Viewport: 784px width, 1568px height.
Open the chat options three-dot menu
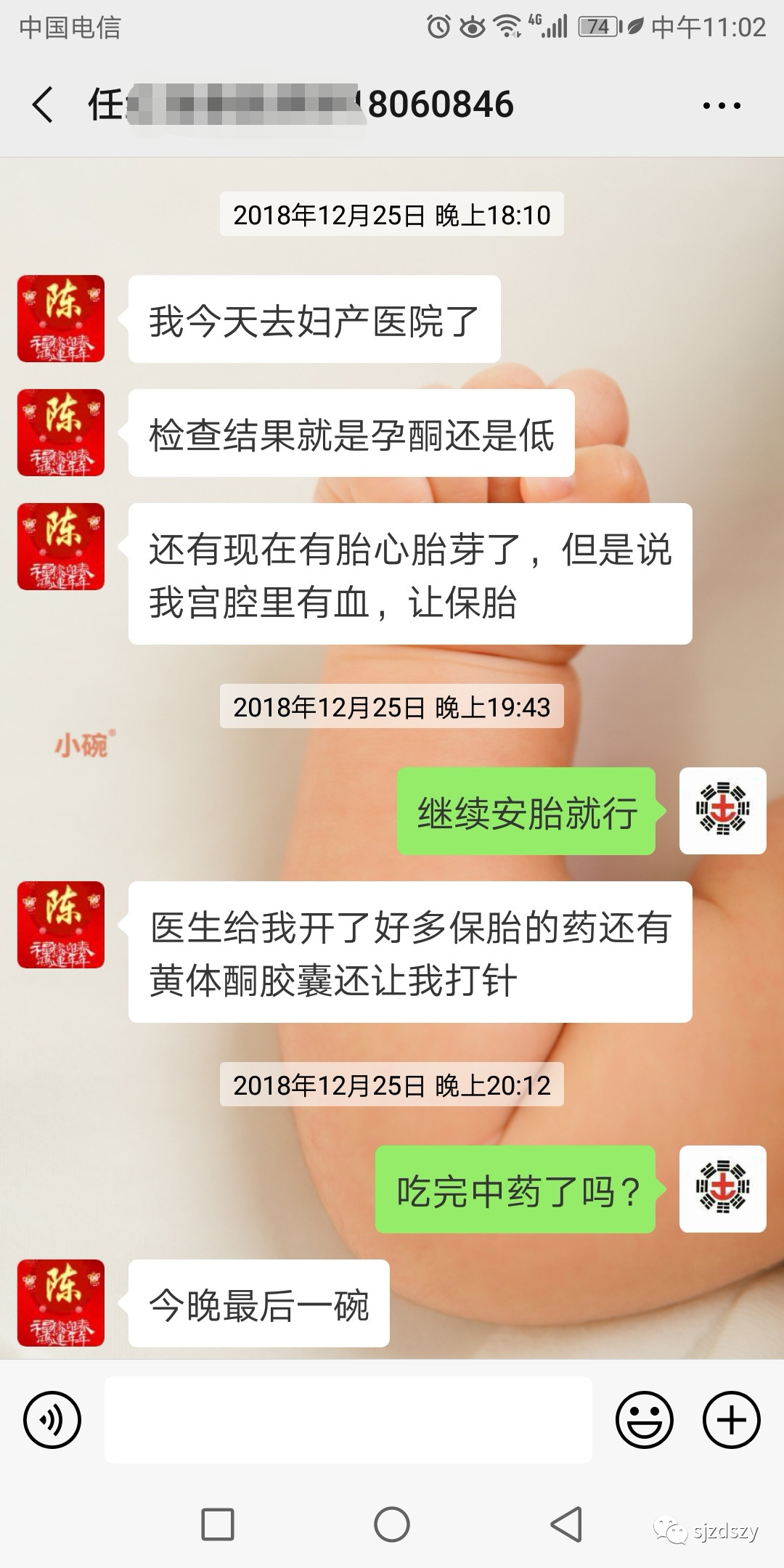tap(722, 105)
